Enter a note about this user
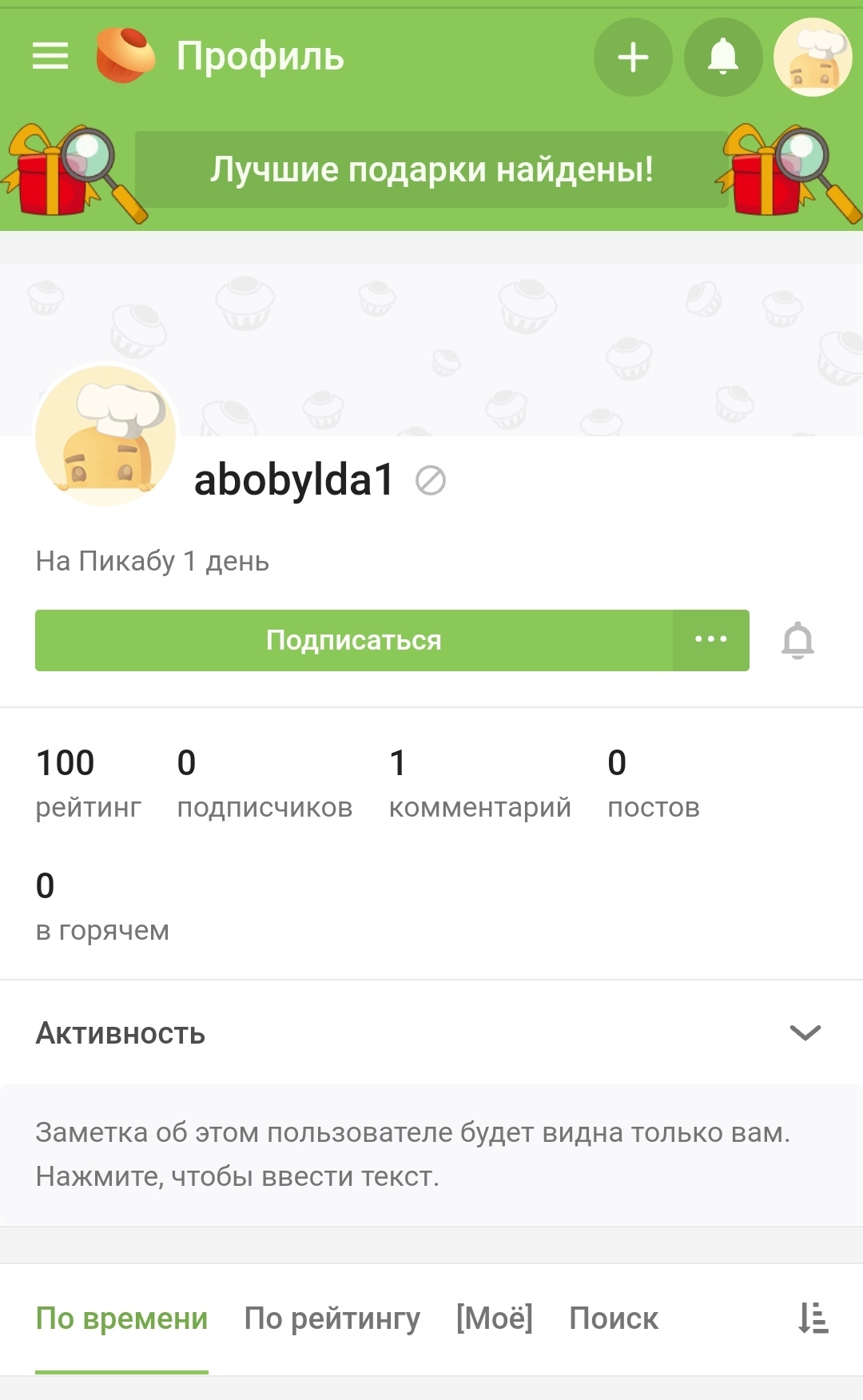 pyautogui.click(x=412, y=1154)
